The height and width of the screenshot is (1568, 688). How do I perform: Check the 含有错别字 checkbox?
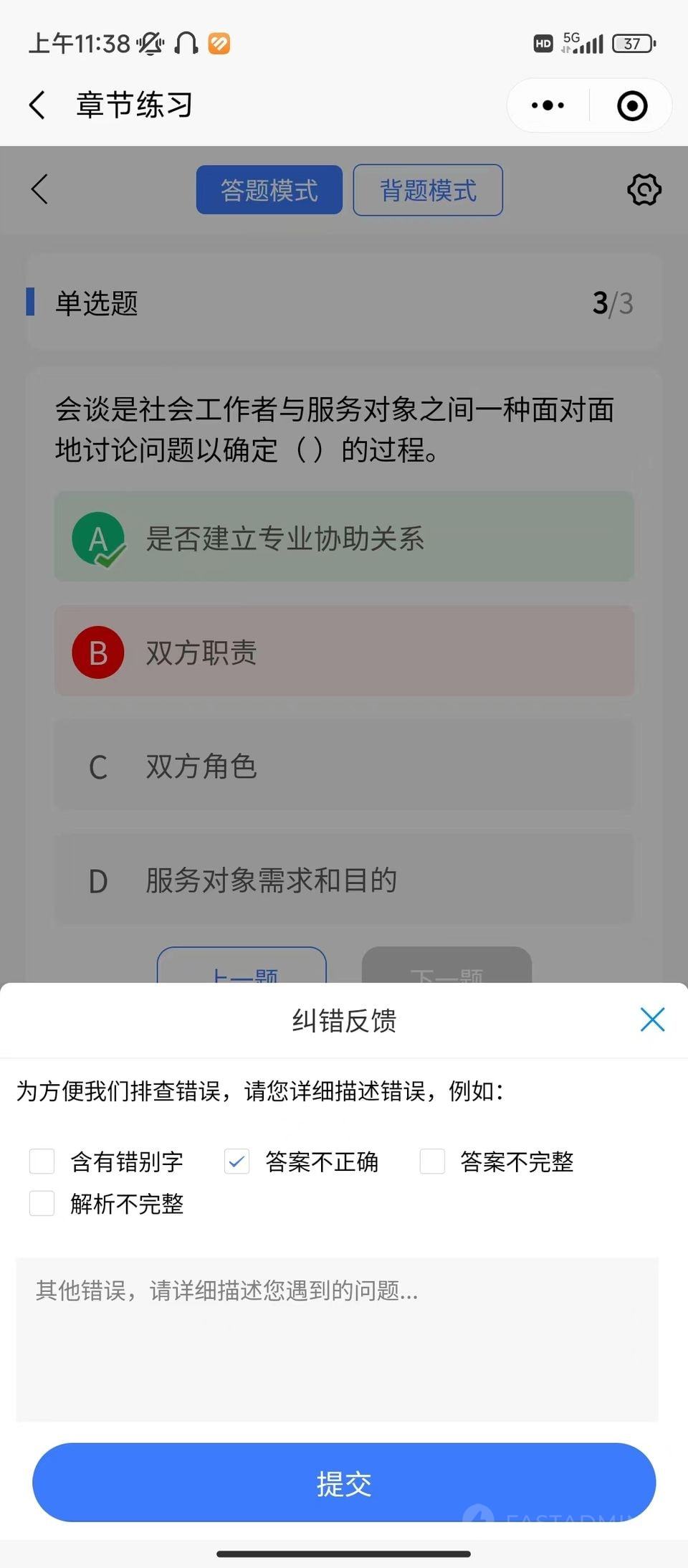point(42,1161)
